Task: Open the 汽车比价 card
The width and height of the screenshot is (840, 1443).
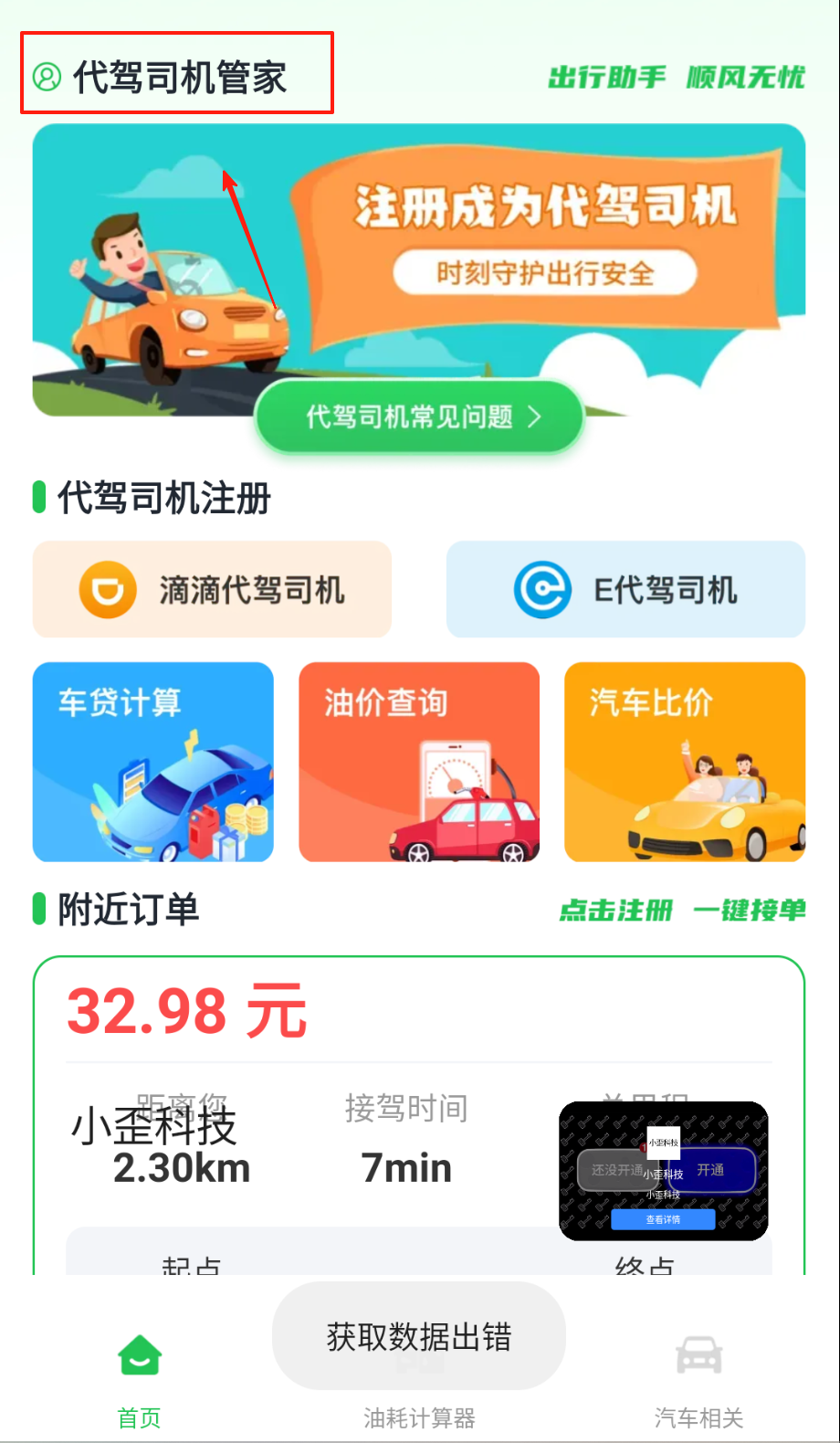Action: (685, 762)
